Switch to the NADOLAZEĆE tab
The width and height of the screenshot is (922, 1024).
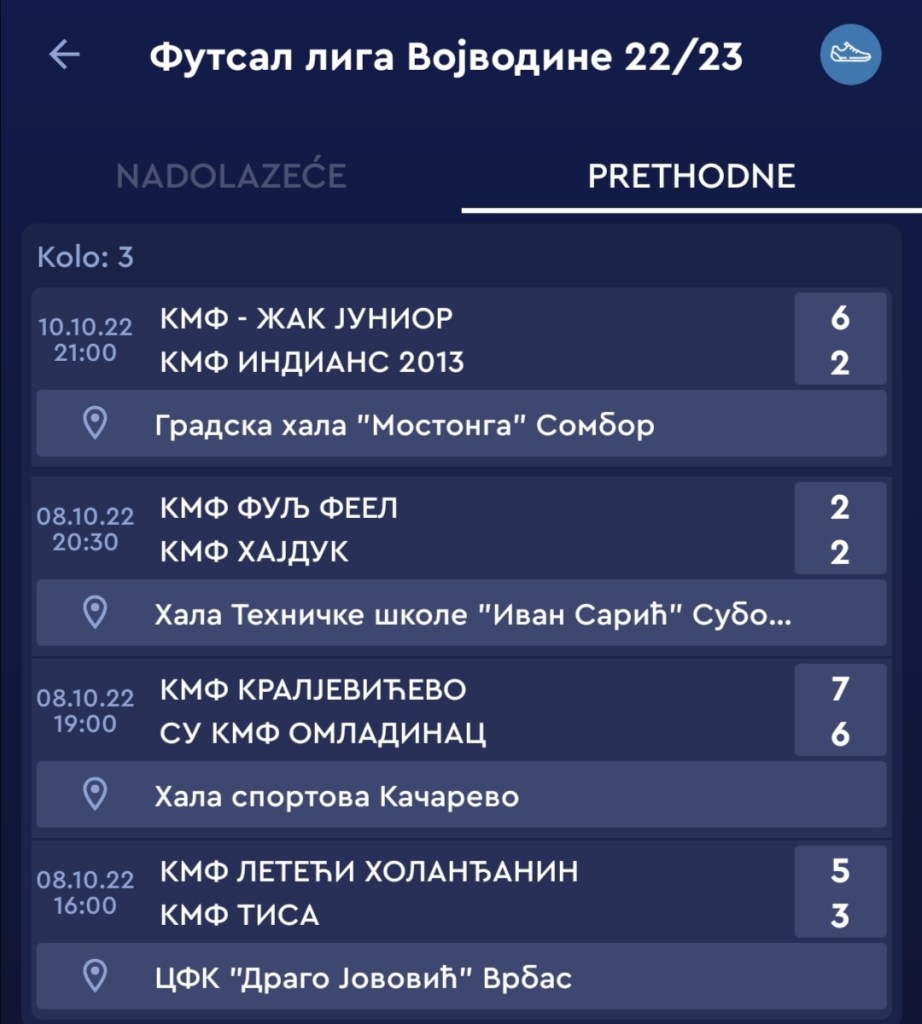231,177
